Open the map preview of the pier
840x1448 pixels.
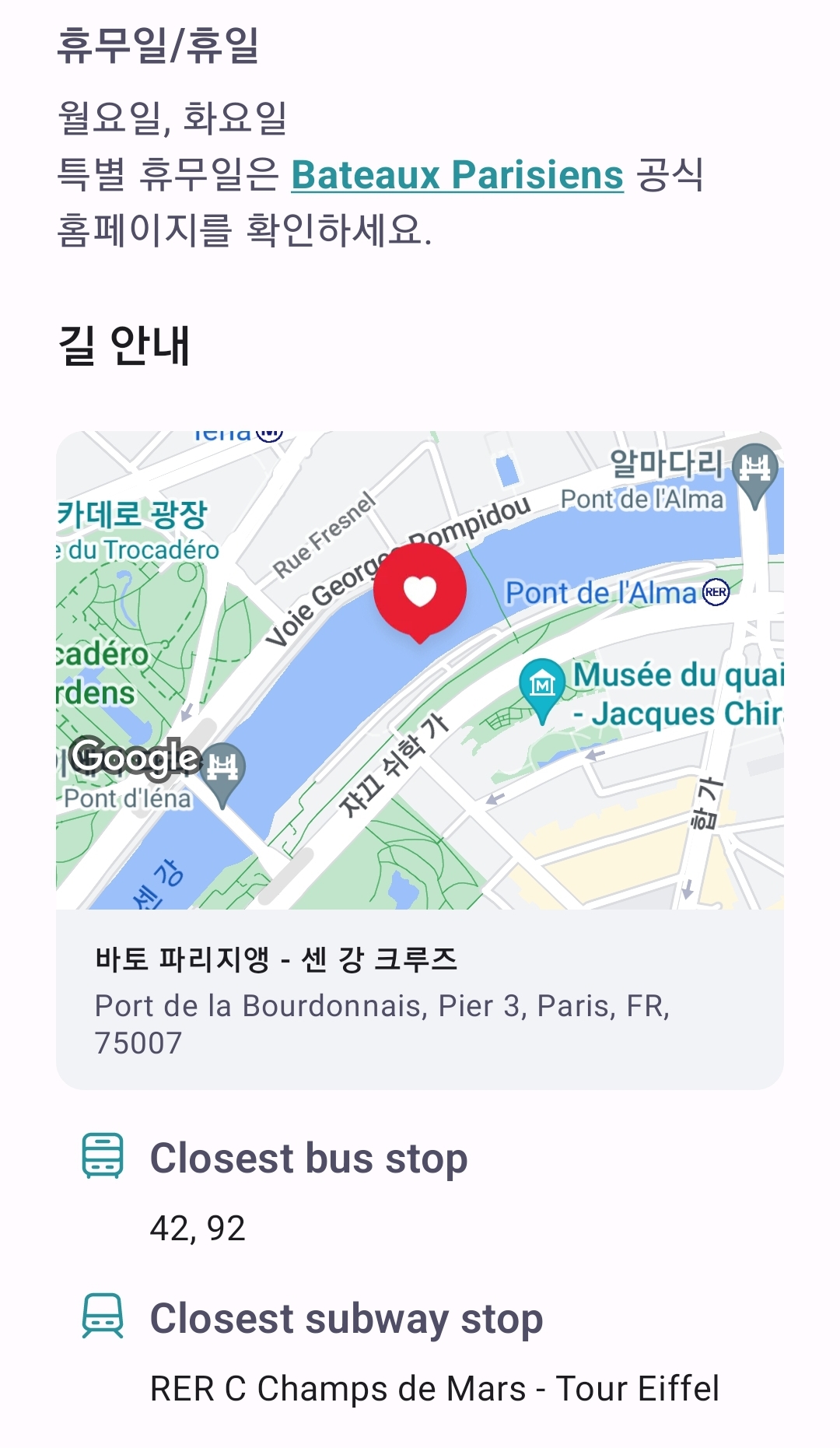420,670
